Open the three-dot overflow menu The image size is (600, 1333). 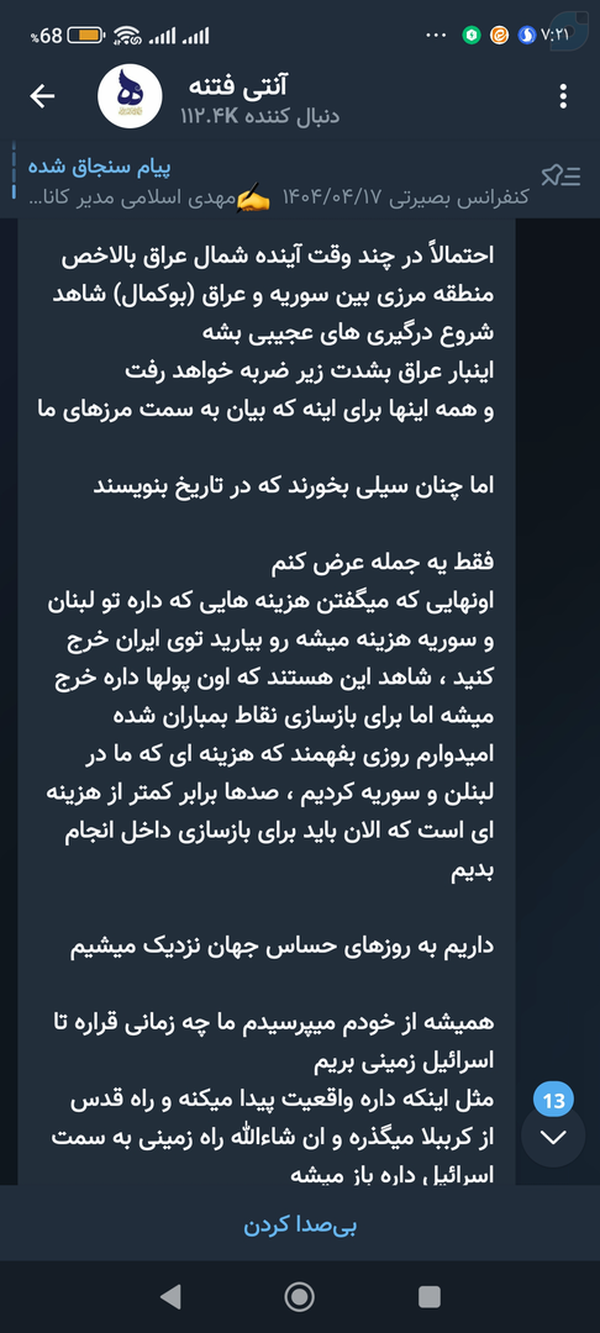tap(564, 96)
